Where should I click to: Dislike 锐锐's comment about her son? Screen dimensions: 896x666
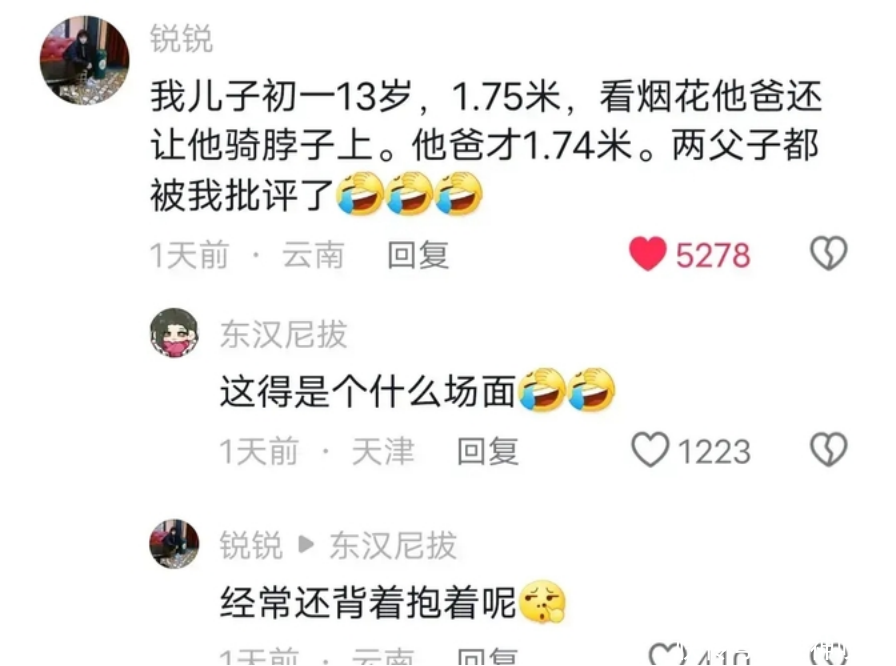[828, 255]
